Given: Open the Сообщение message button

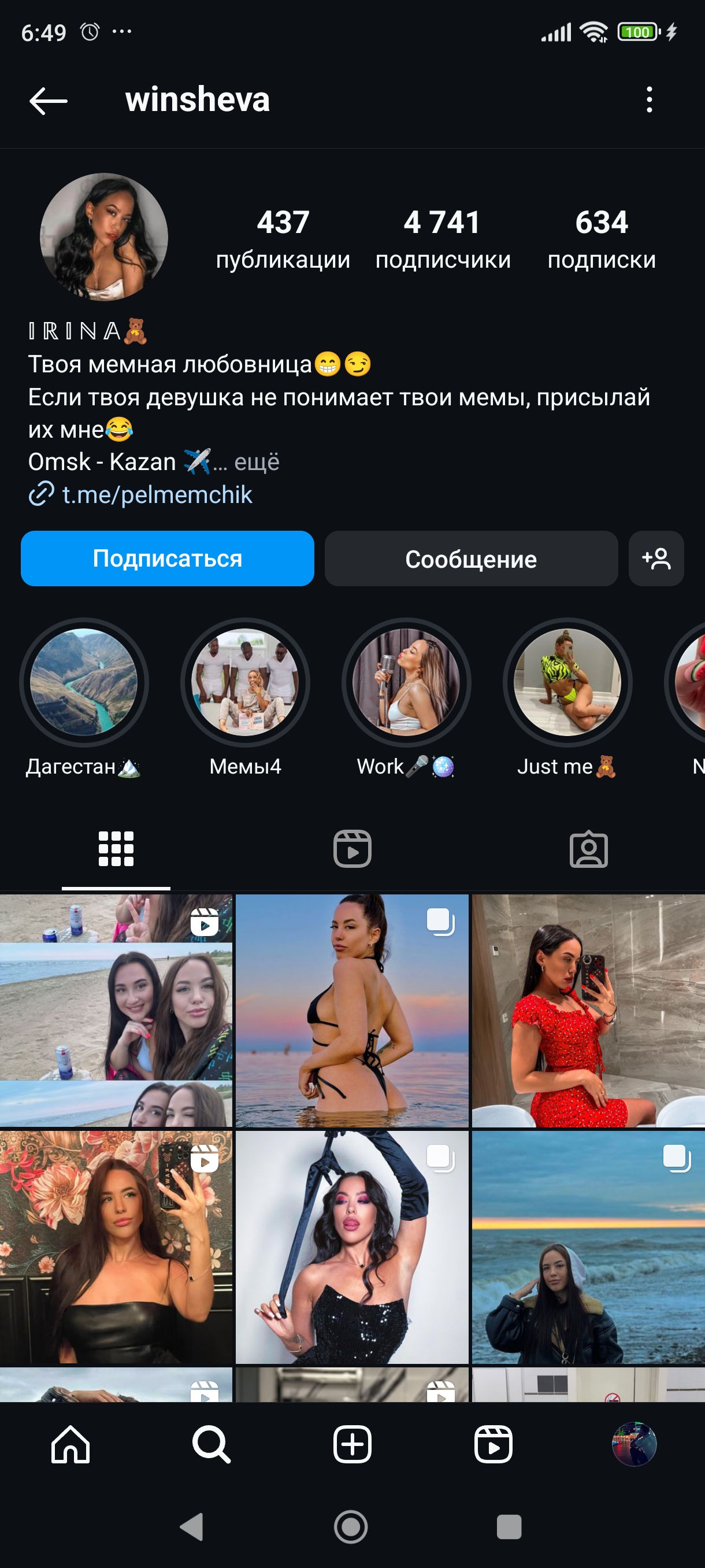Looking at the screenshot, I should coord(471,558).
